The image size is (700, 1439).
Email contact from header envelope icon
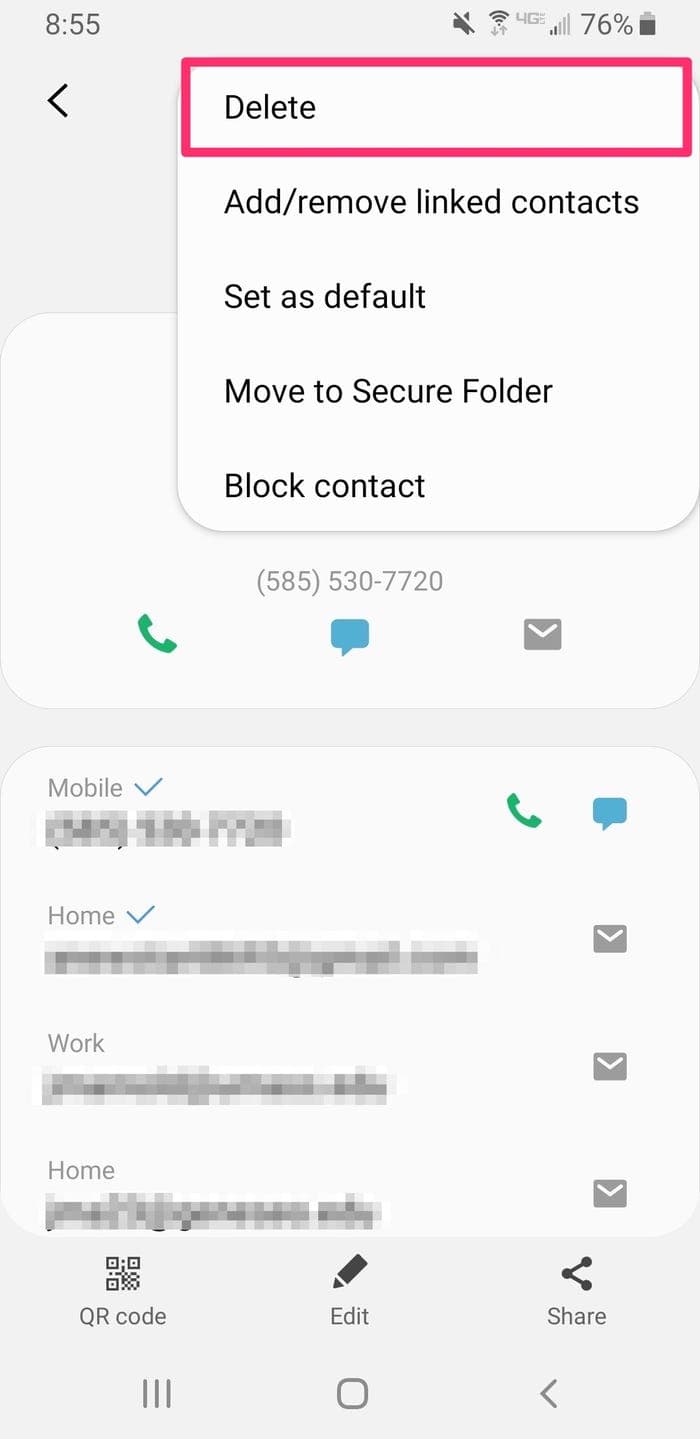click(x=543, y=634)
